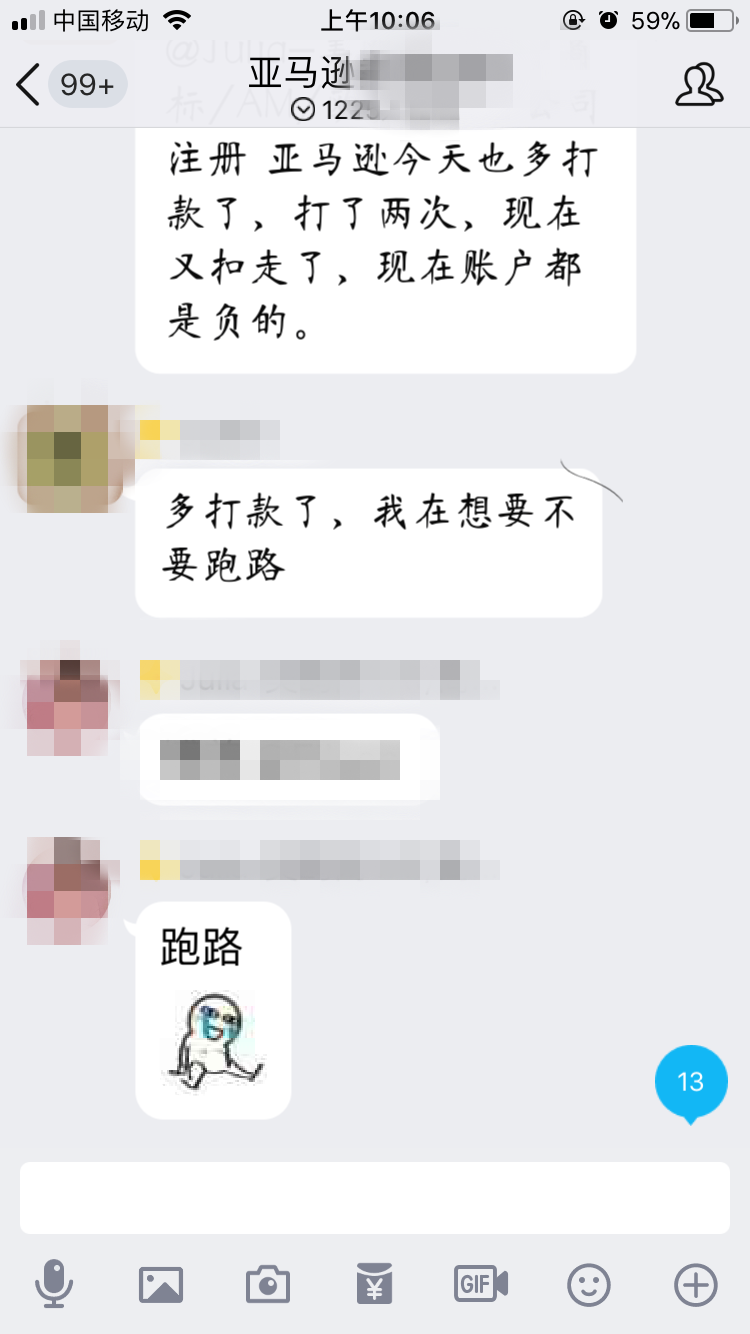Record a voice message with microphone
The height and width of the screenshot is (1334, 750).
pyautogui.click(x=53, y=1283)
